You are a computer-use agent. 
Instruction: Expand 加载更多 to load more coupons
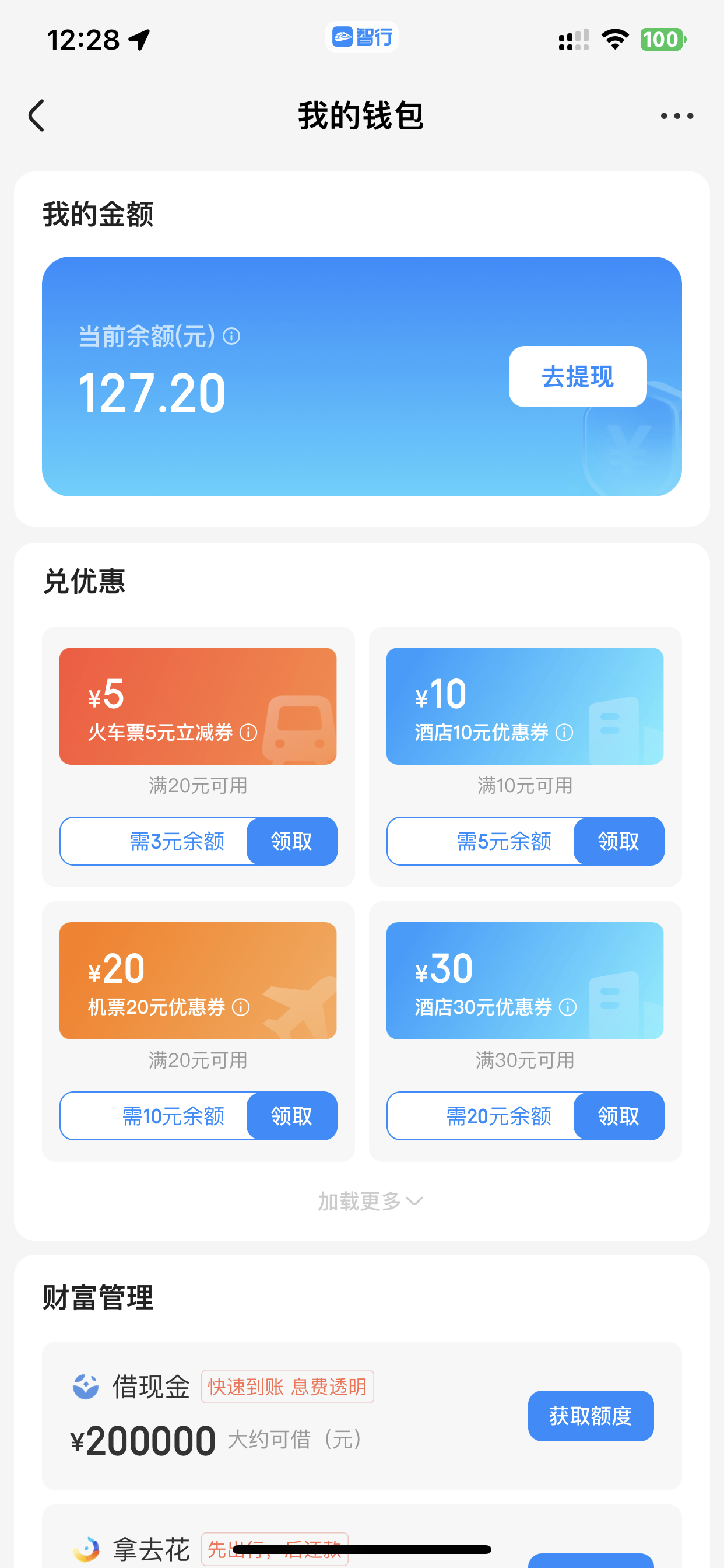370,1202
